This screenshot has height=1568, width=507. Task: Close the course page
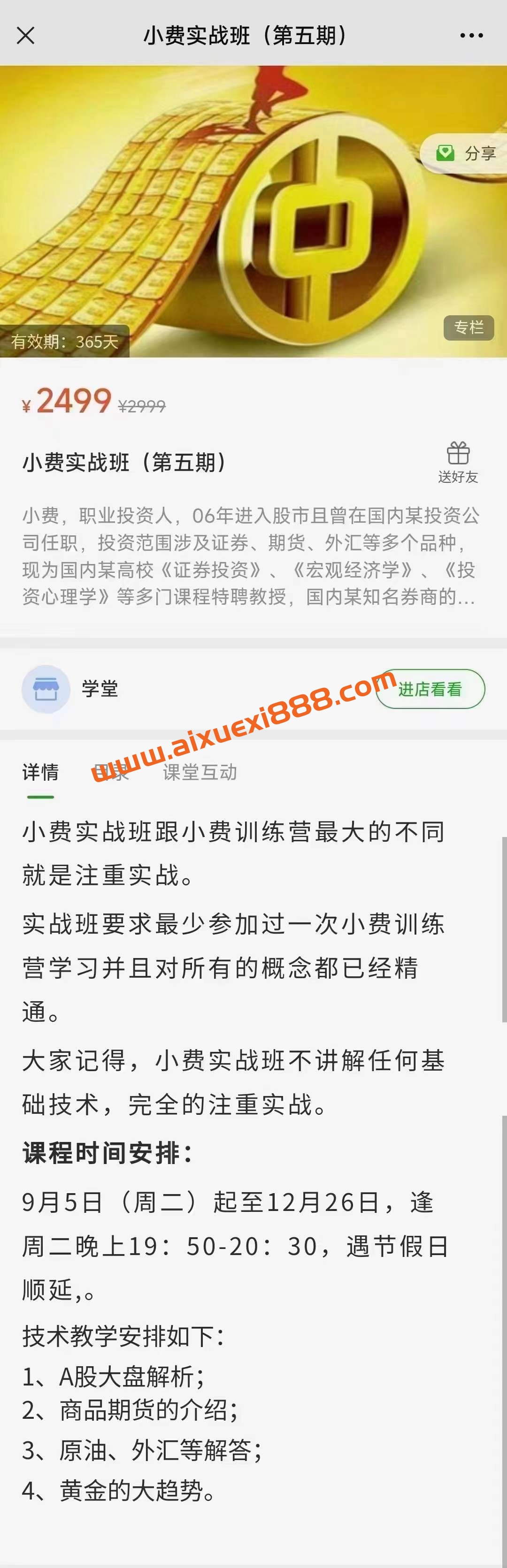coord(26,36)
